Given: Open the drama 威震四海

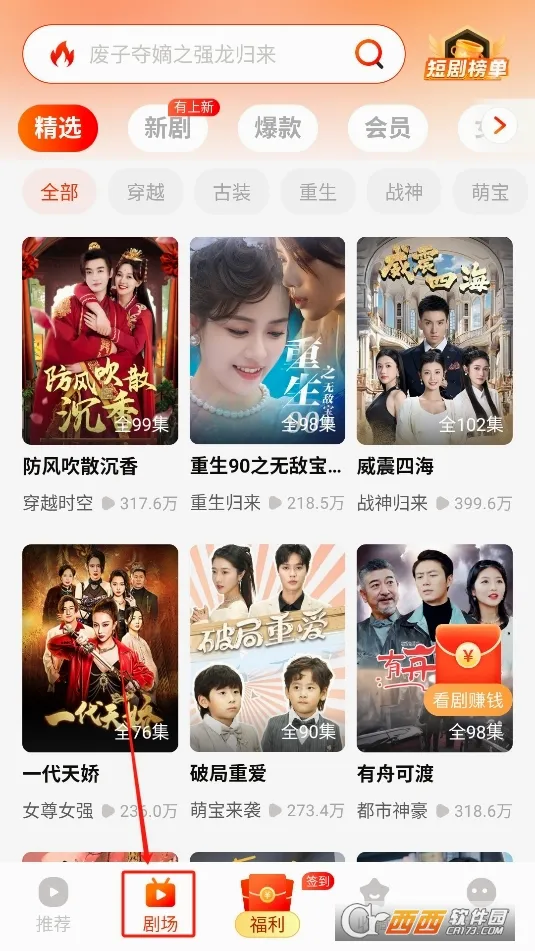Looking at the screenshot, I should click(435, 341).
